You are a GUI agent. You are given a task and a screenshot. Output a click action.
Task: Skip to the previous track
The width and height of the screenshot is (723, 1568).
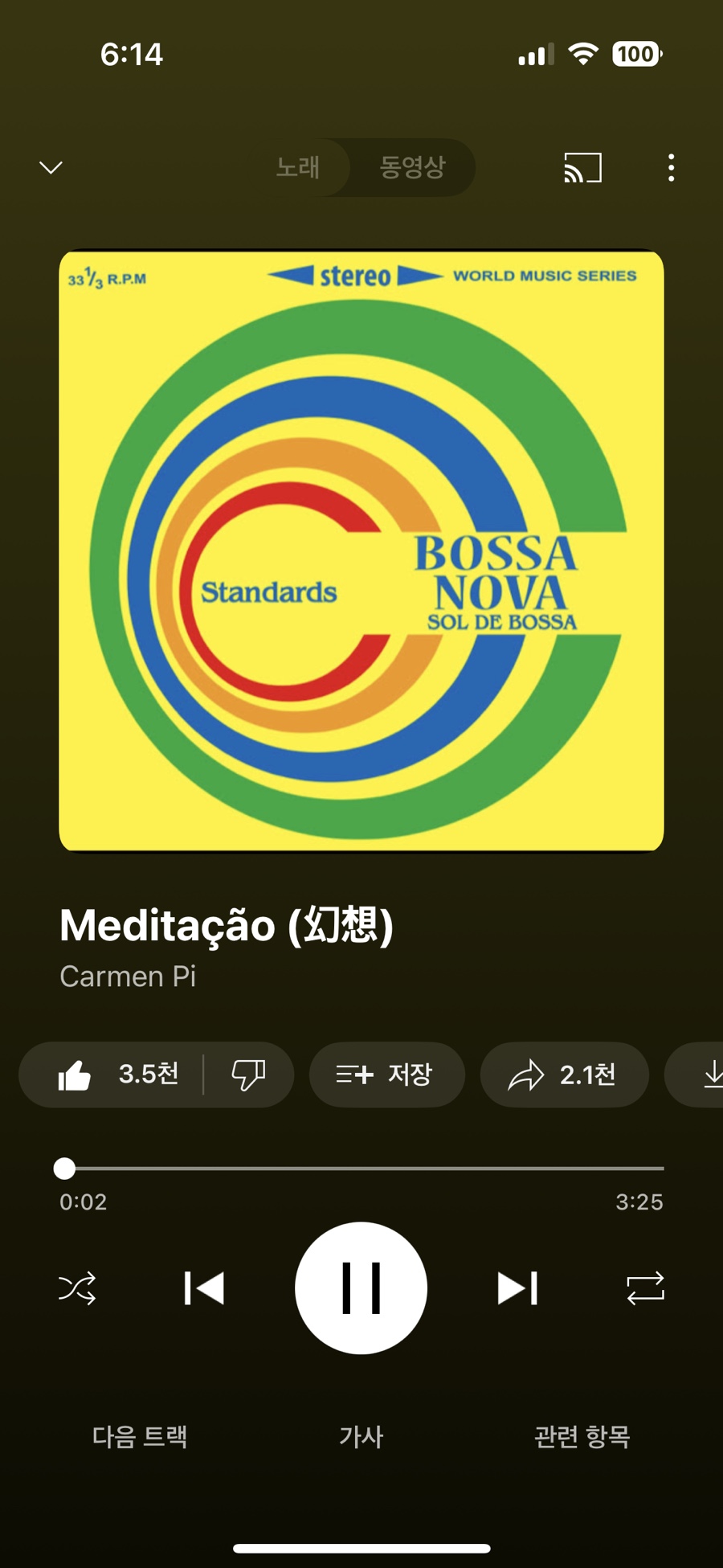click(204, 1288)
